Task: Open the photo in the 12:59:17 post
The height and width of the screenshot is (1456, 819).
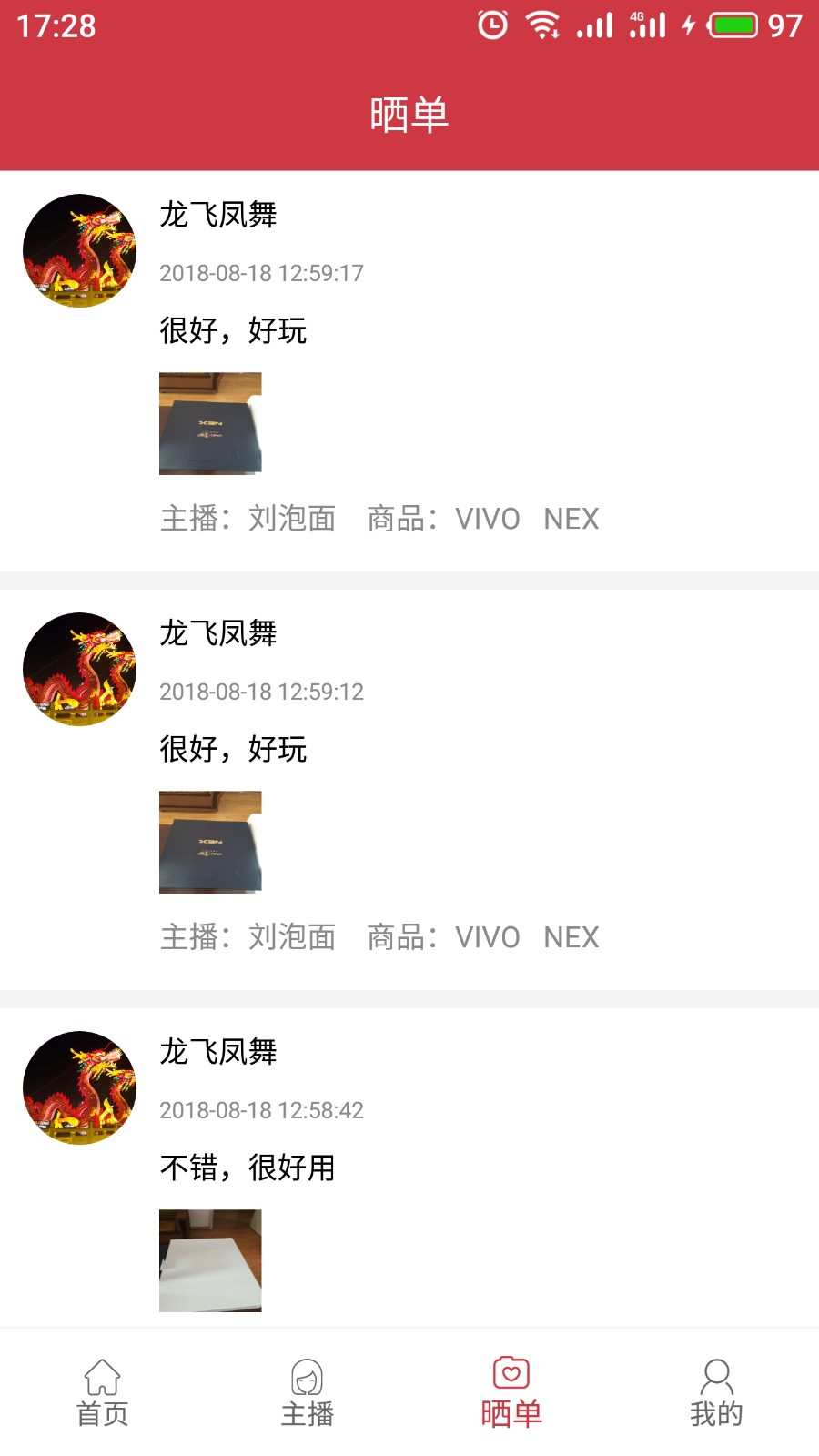Action: tap(210, 423)
